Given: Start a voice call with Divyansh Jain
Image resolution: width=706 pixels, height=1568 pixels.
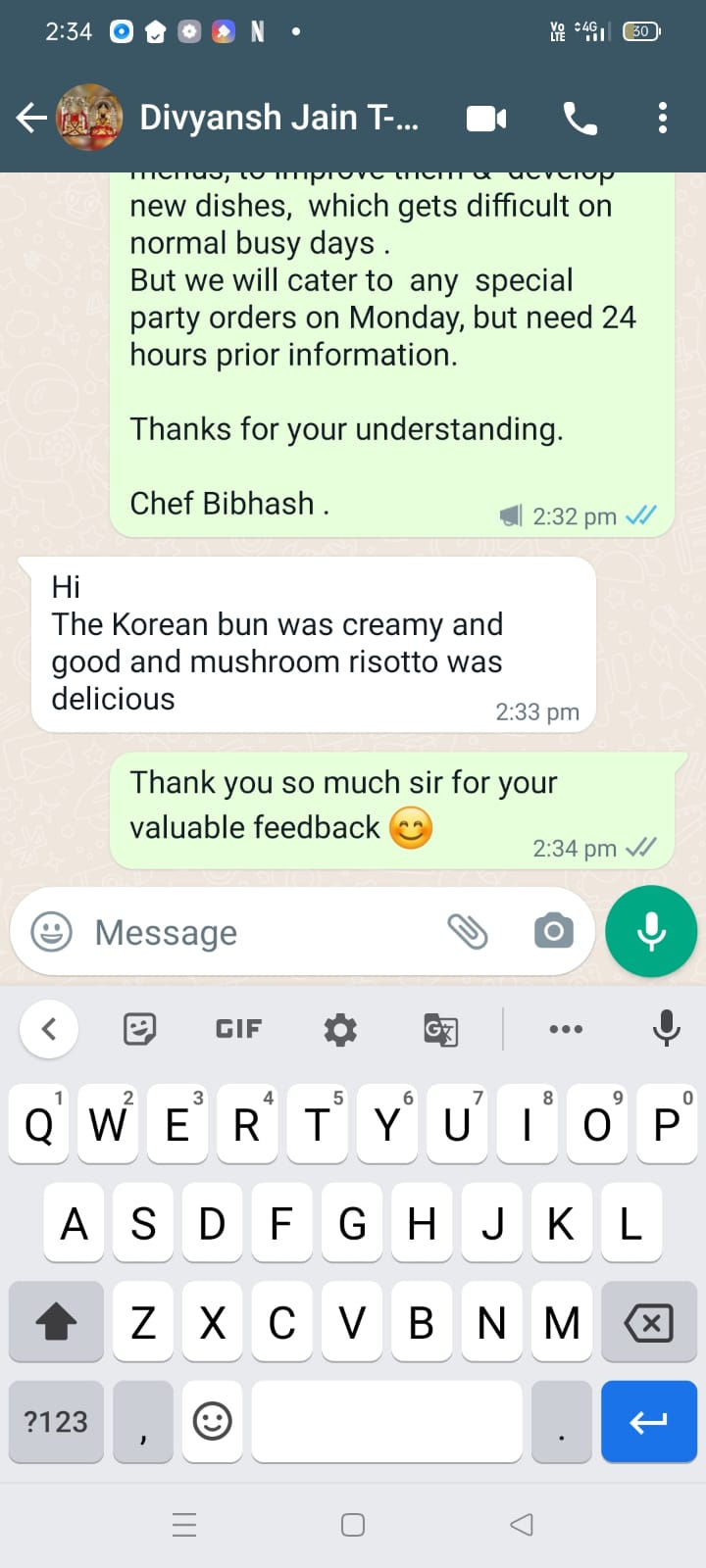Looking at the screenshot, I should coord(580,119).
